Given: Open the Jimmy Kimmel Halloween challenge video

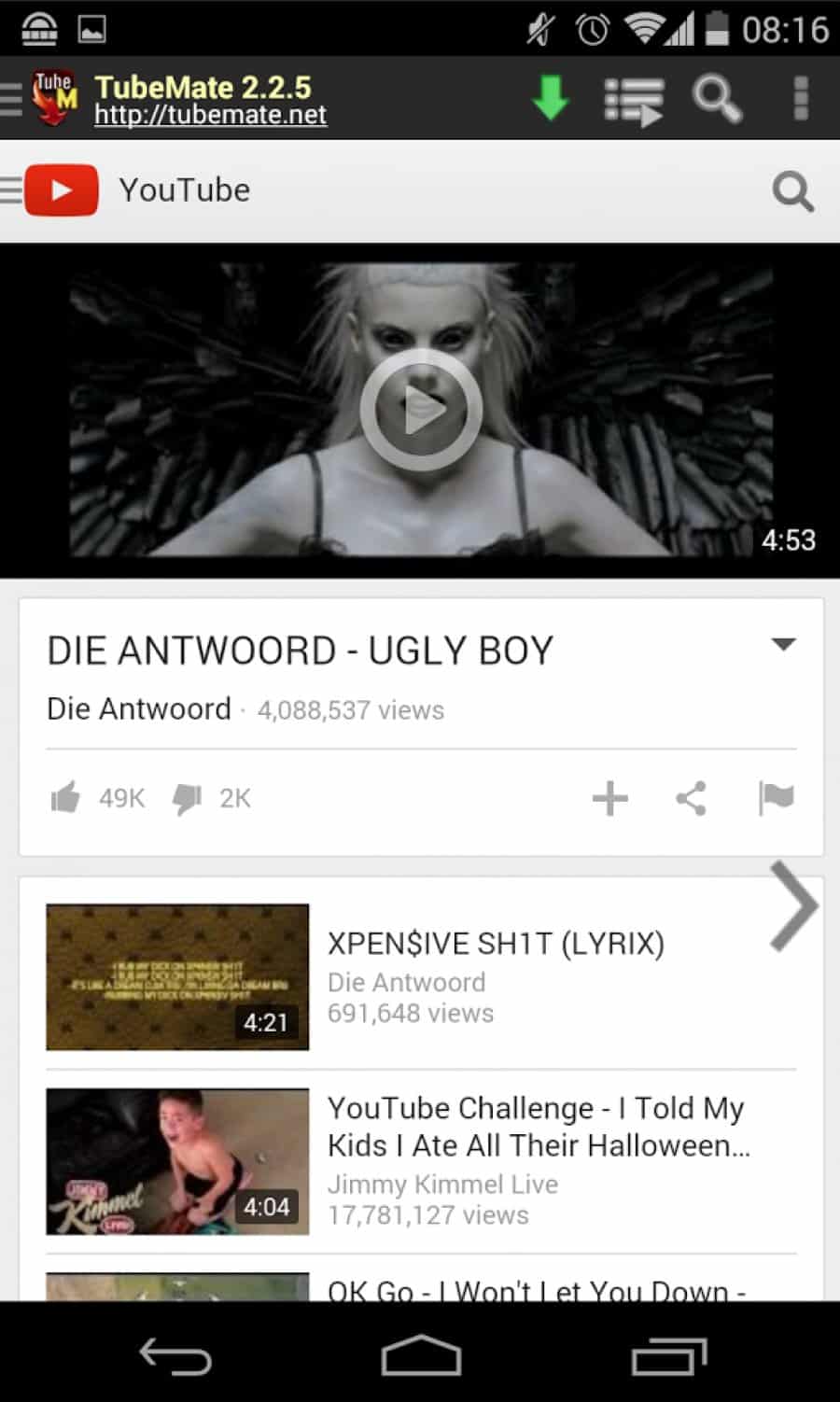Looking at the screenshot, I should point(537,1127).
